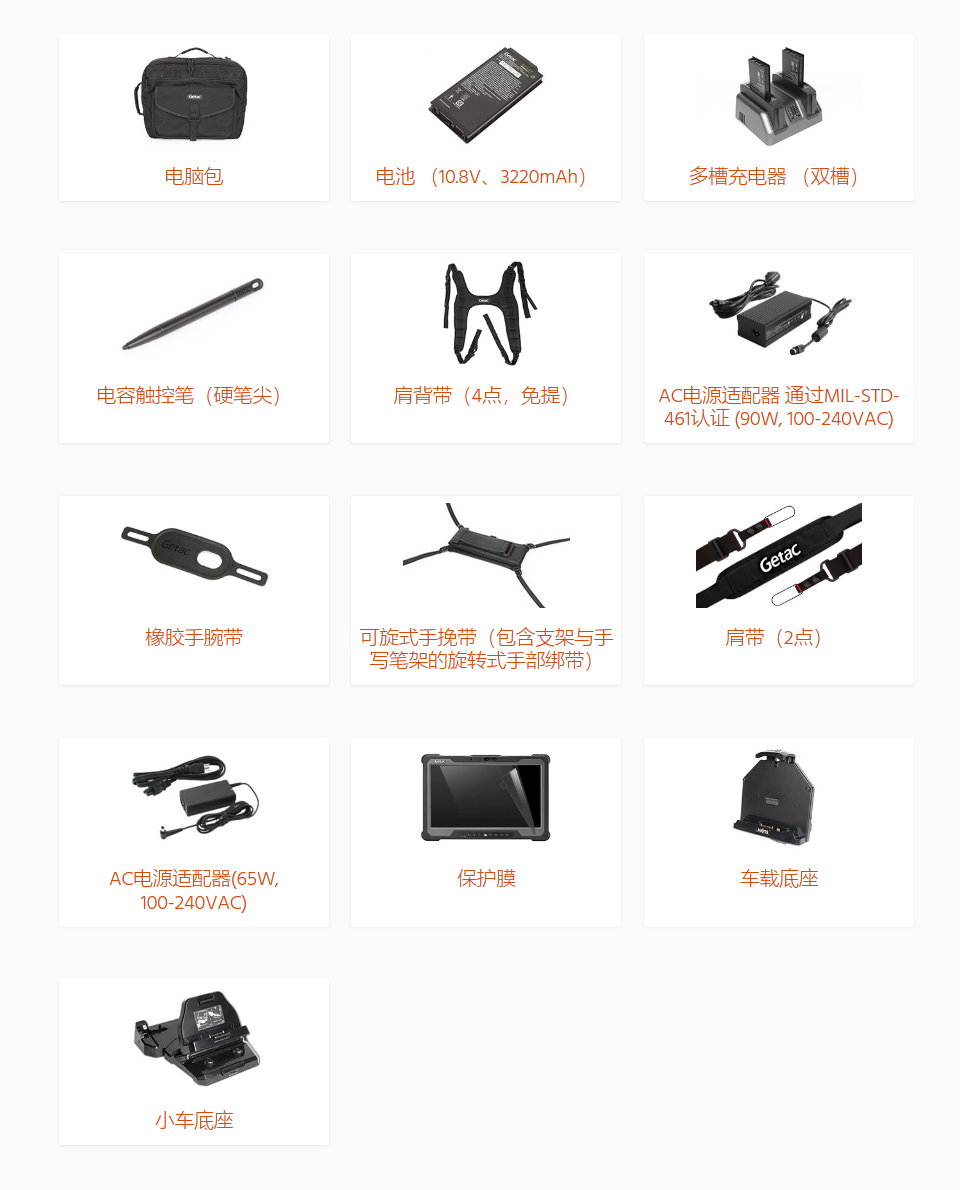View the 90W MIL-STD-461 AC电源适配器 card
The width and height of the screenshot is (960, 1190).
(778, 347)
